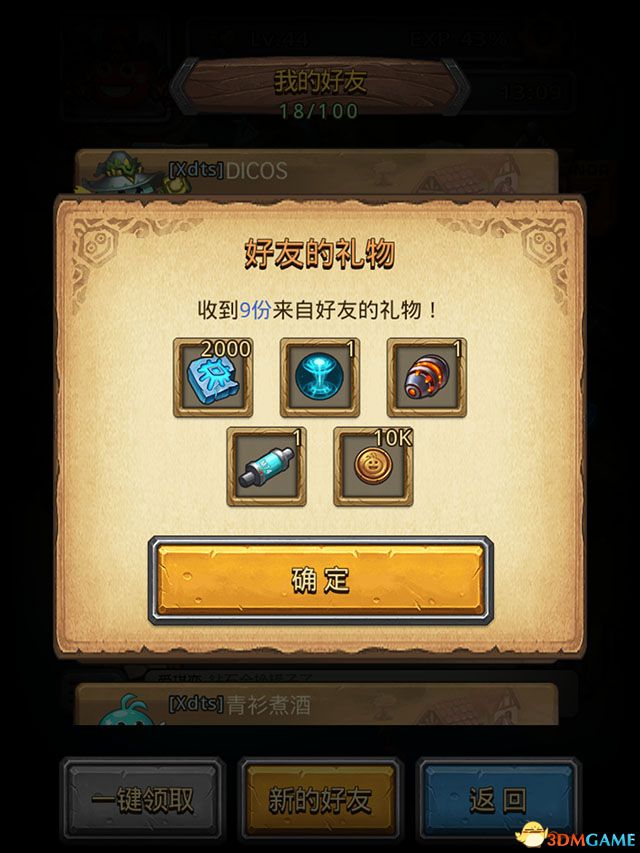
Task: View the 2000 blue rune gift item
Action: coord(213,378)
